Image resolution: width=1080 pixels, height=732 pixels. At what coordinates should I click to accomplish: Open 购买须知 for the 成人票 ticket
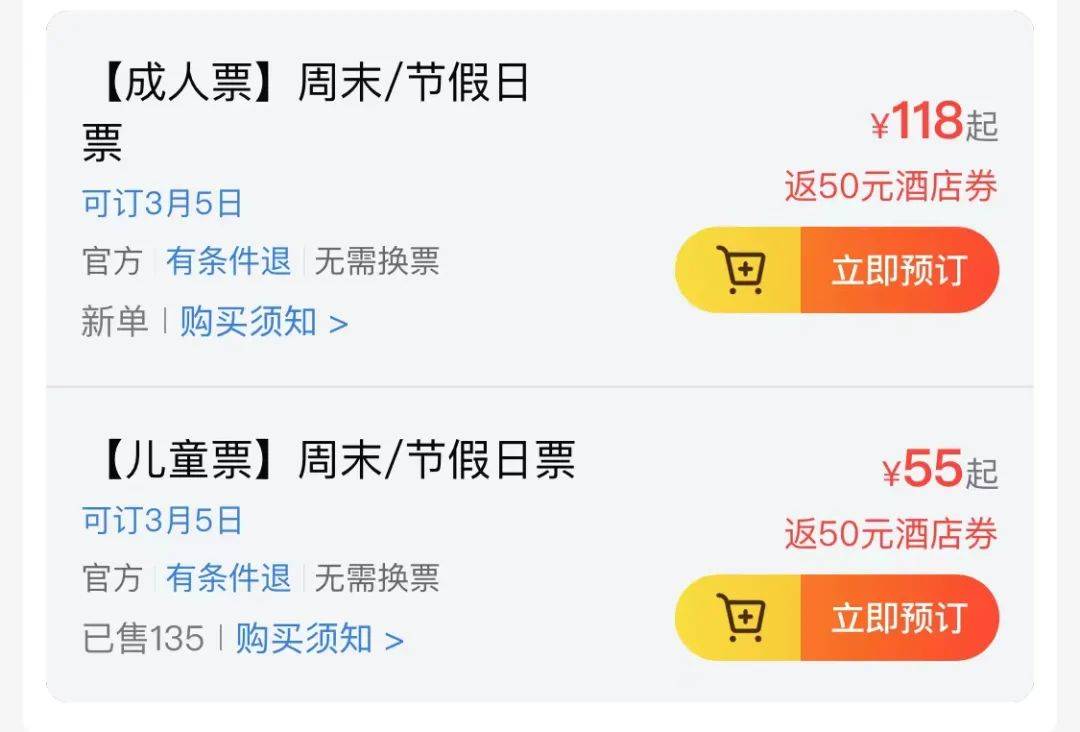point(264,323)
